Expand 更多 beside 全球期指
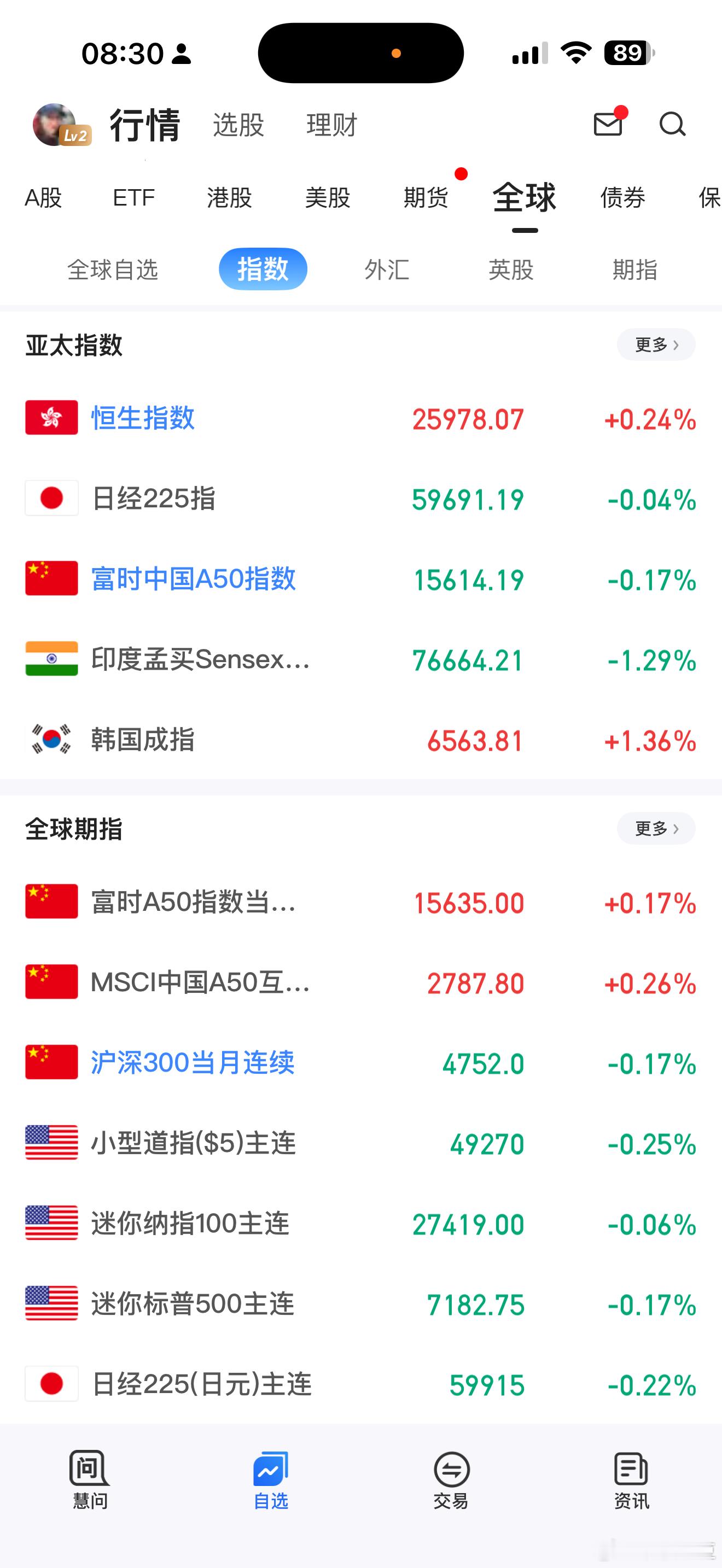 tap(656, 828)
